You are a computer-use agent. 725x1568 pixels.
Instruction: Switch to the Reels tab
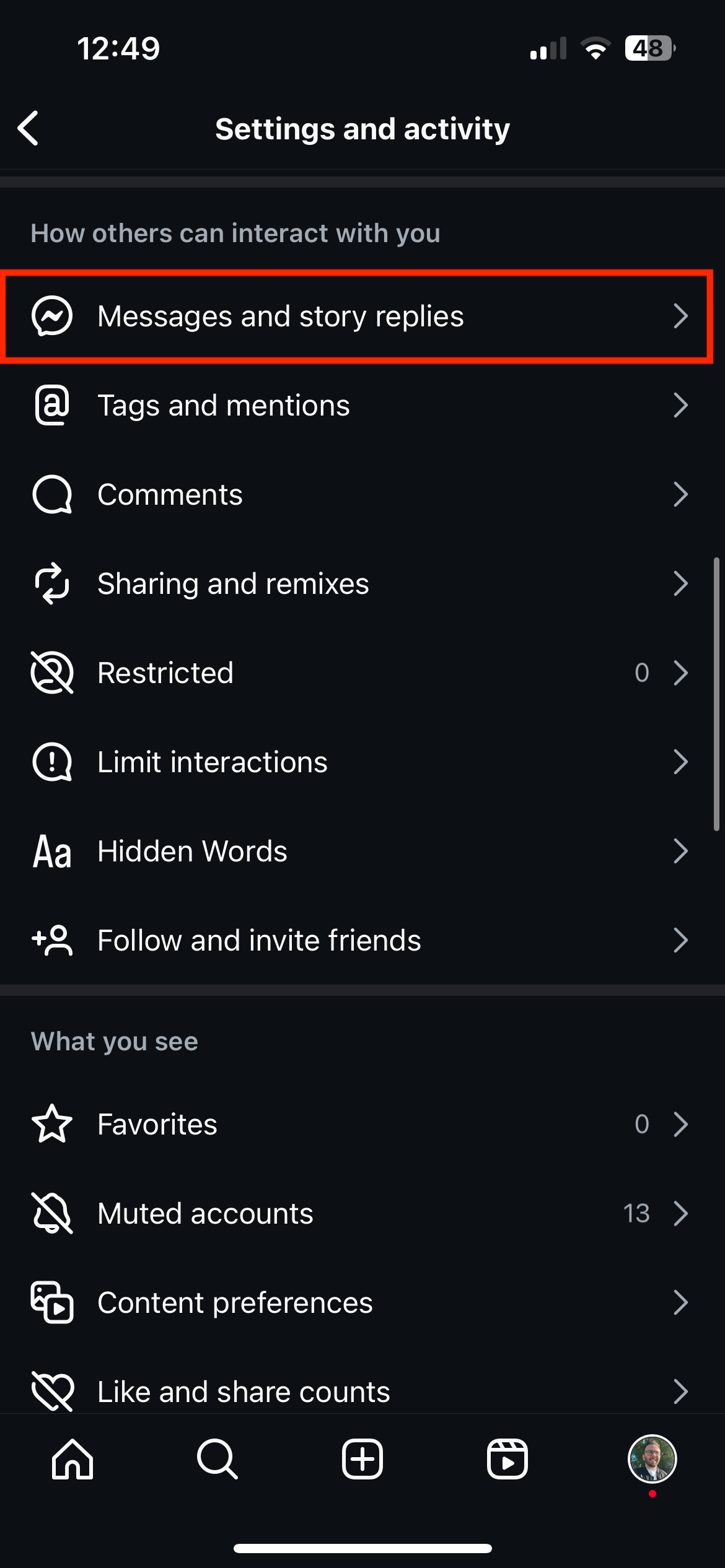pos(507,1459)
